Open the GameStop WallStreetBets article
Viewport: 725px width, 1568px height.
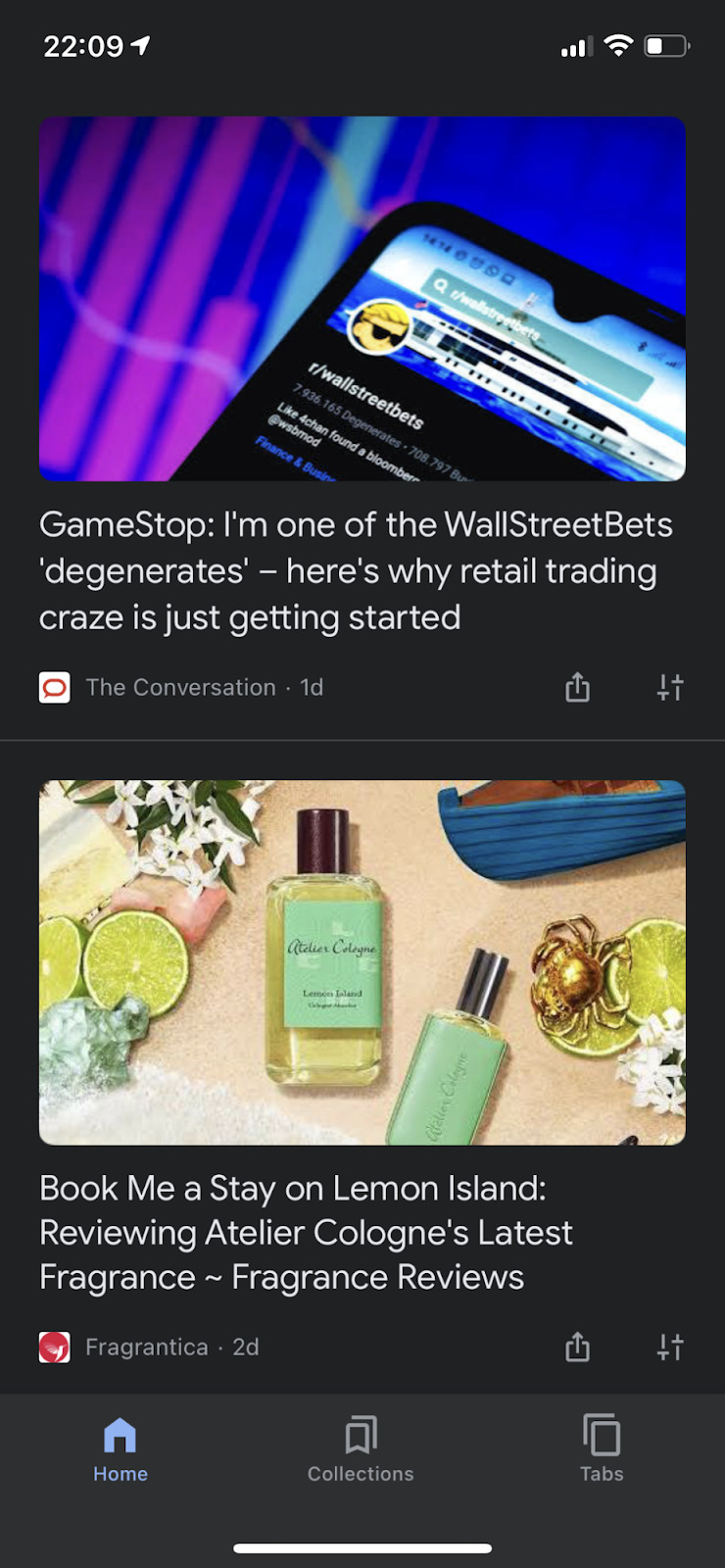pyautogui.click(x=356, y=570)
